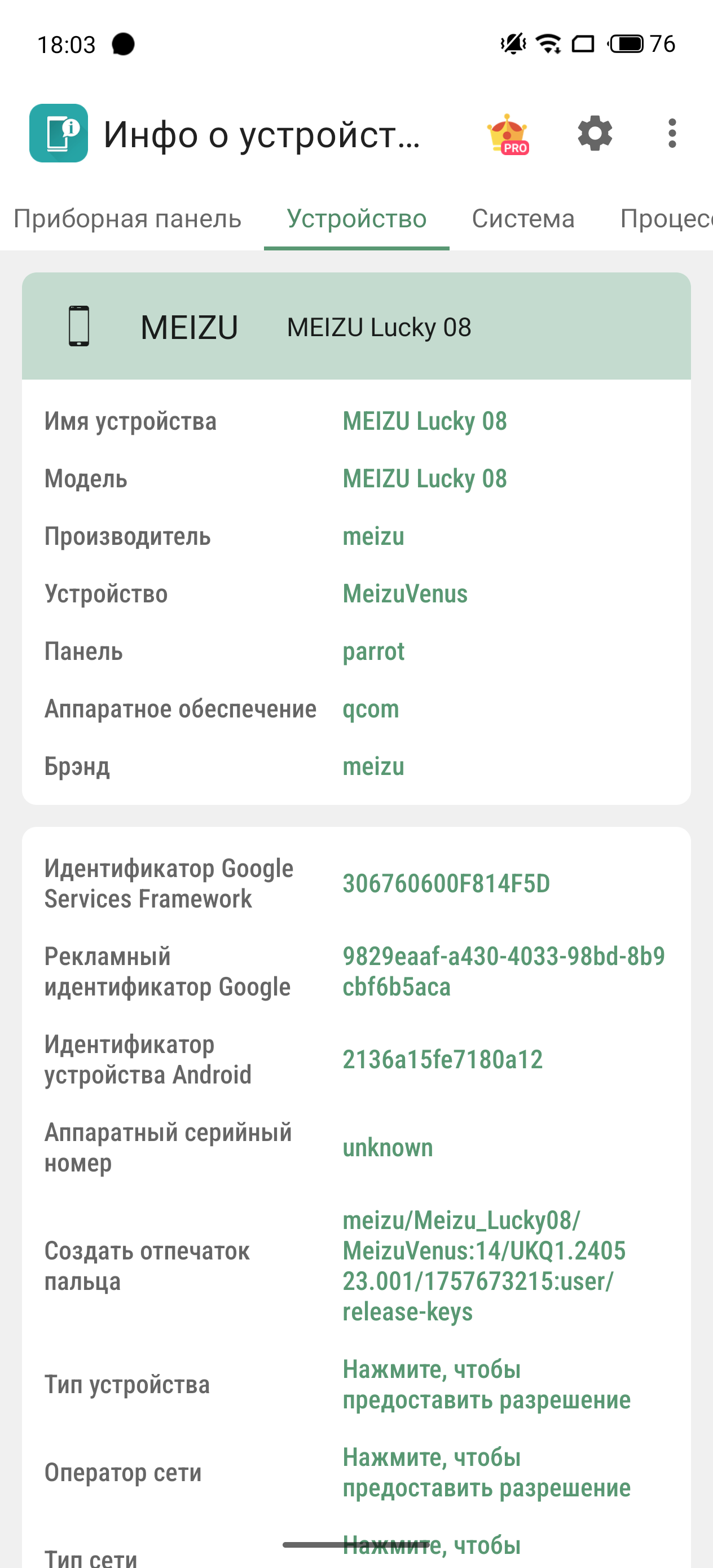This screenshot has height=1568, width=713.
Task: Grant permission for Оператор сети
Action: click(486, 1473)
